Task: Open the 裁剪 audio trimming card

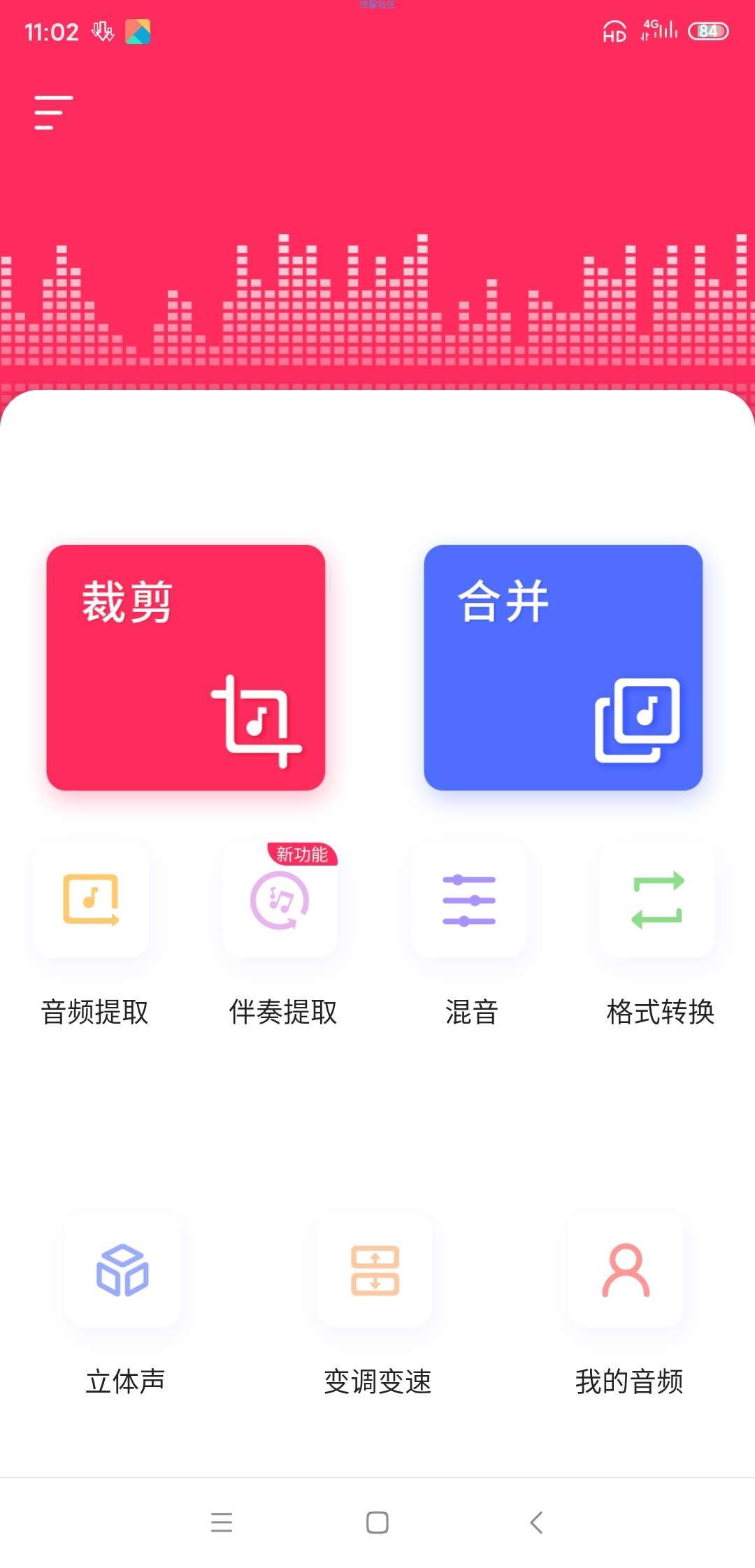Action: click(x=186, y=667)
